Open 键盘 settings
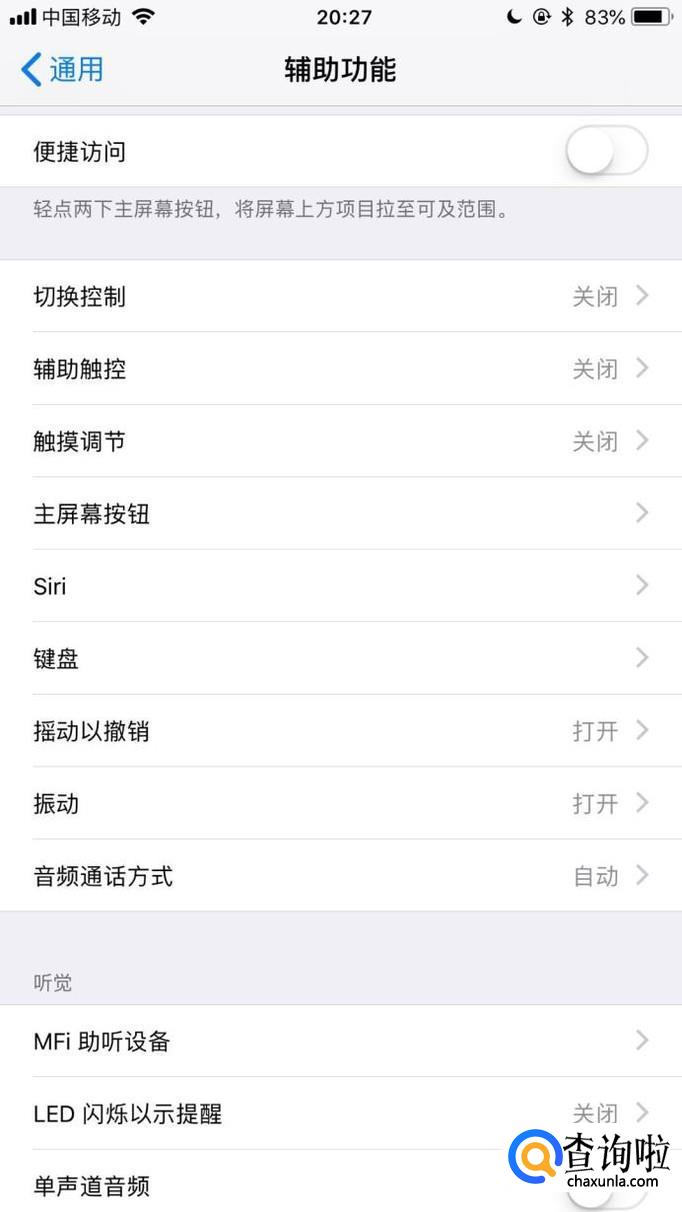Image resolution: width=682 pixels, height=1212 pixels. (x=340, y=658)
